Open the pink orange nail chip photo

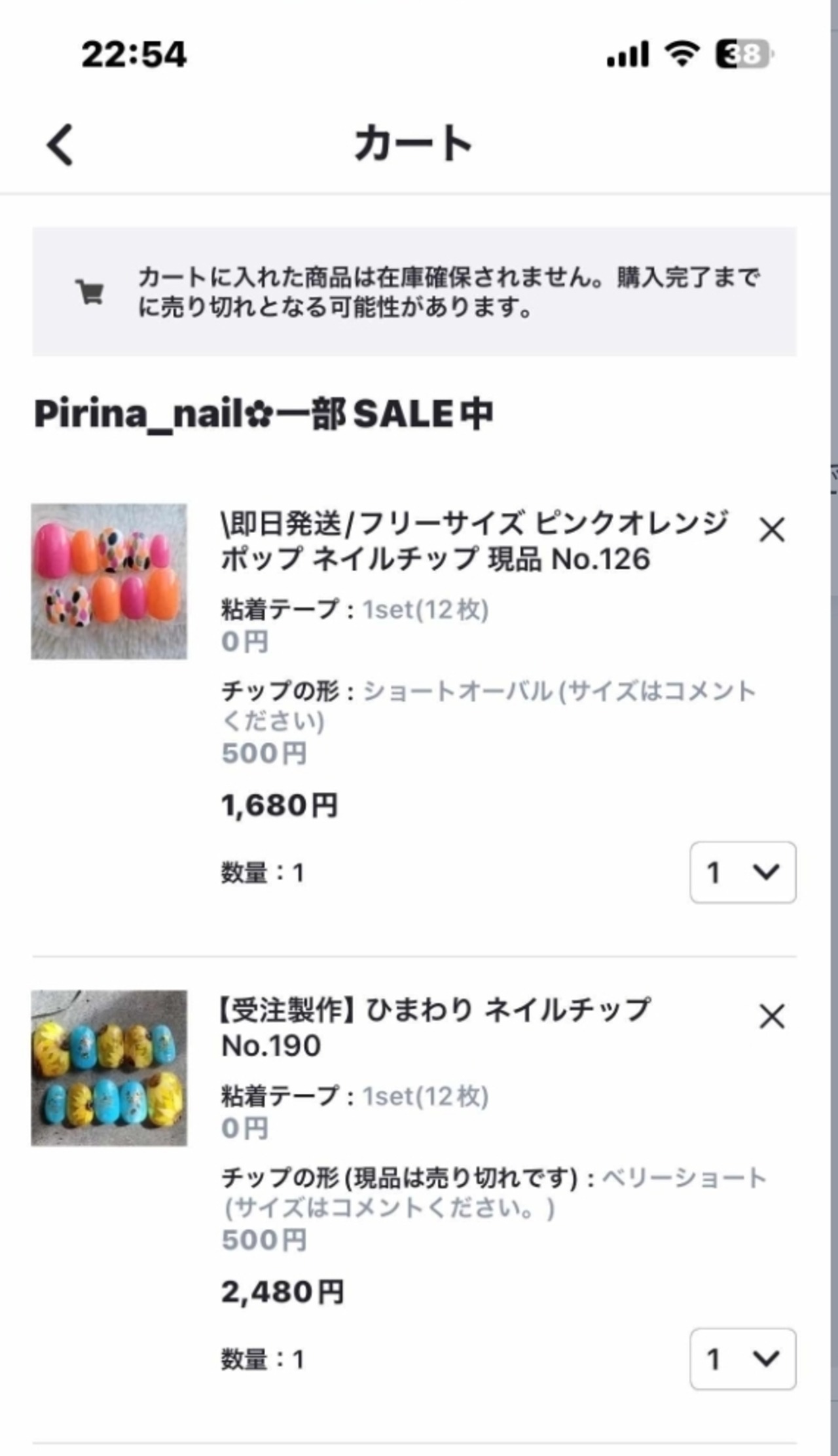coord(109,582)
